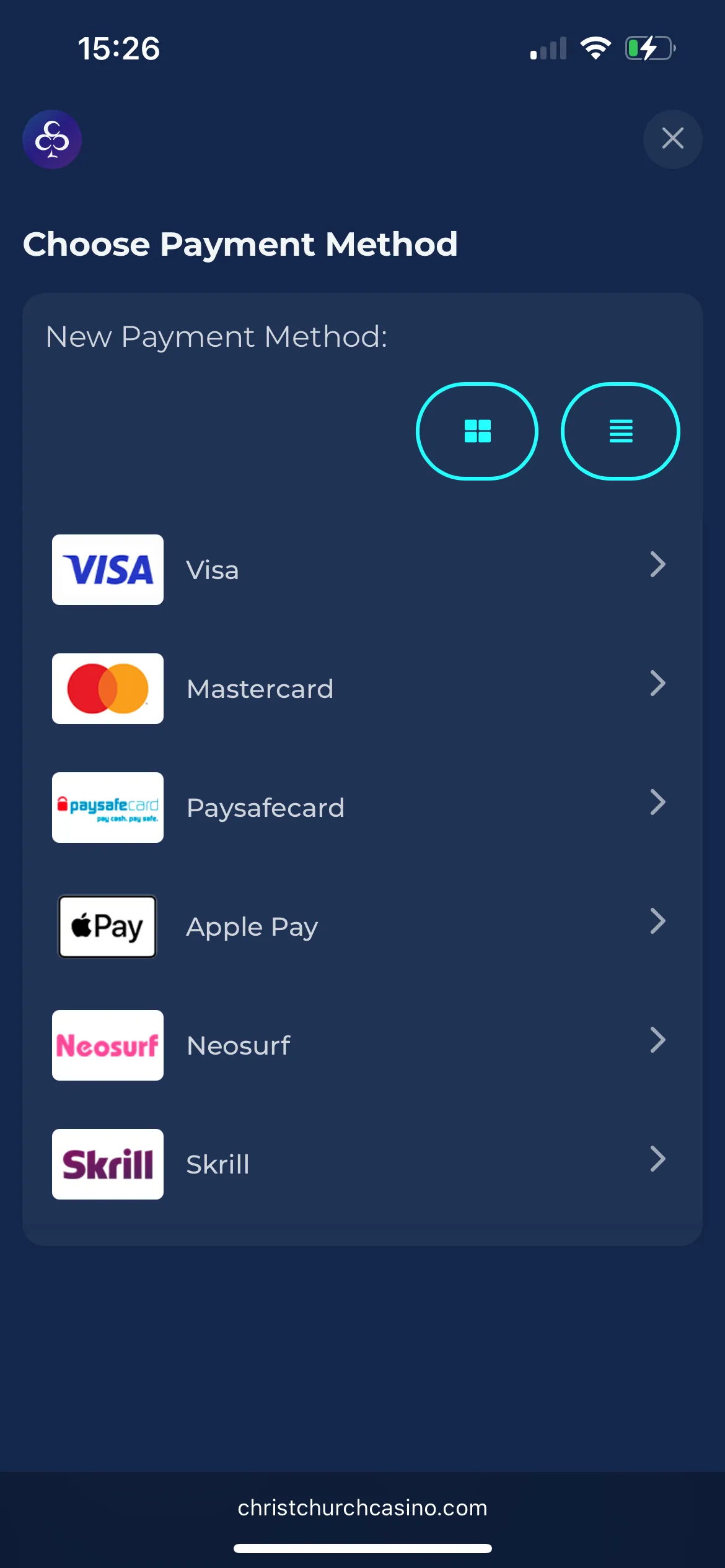Select Apple Pay option
Image resolution: width=725 pixels, height=1568 pixels.
pyautogui.click(x=359, y=926)
